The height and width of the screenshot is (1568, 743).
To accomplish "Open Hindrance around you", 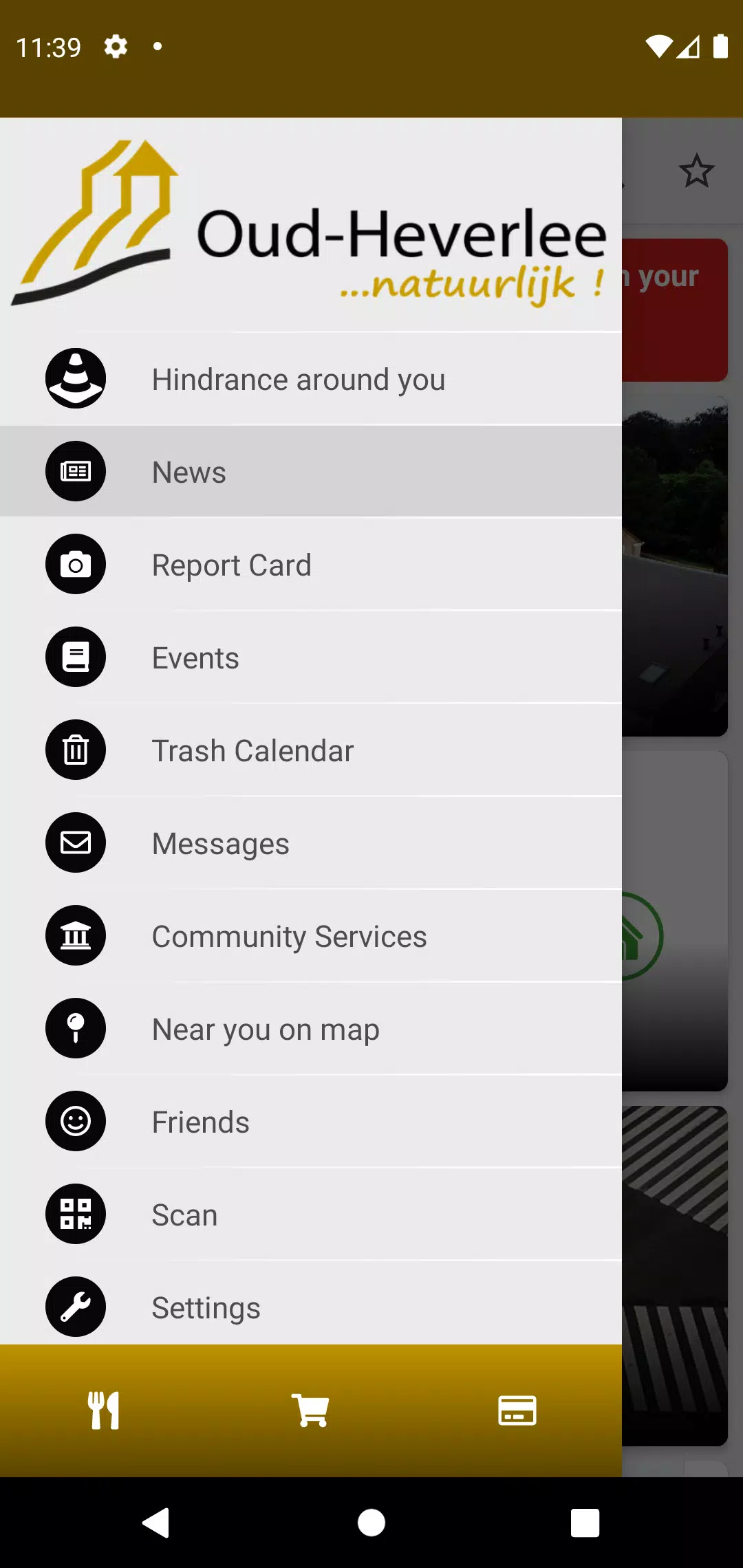I will click(x=311, y=379).
